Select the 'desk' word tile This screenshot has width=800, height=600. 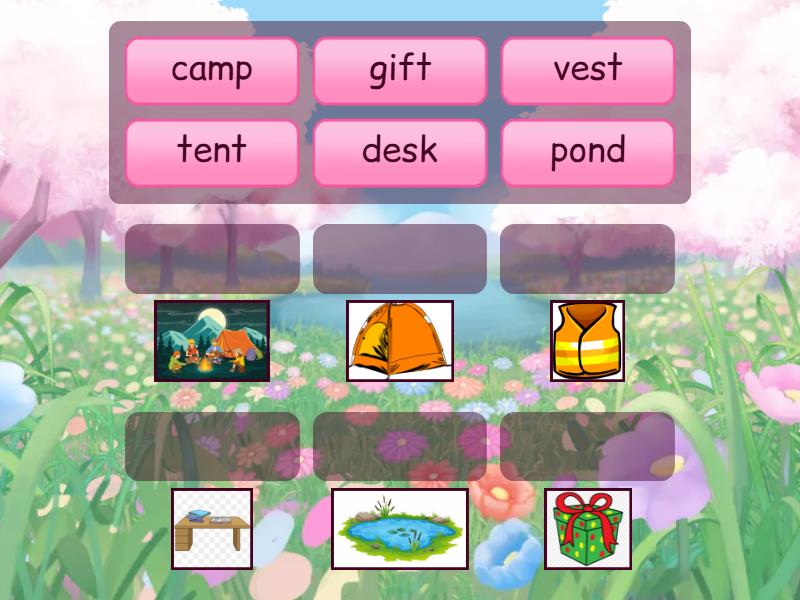(x=400, y=152)
